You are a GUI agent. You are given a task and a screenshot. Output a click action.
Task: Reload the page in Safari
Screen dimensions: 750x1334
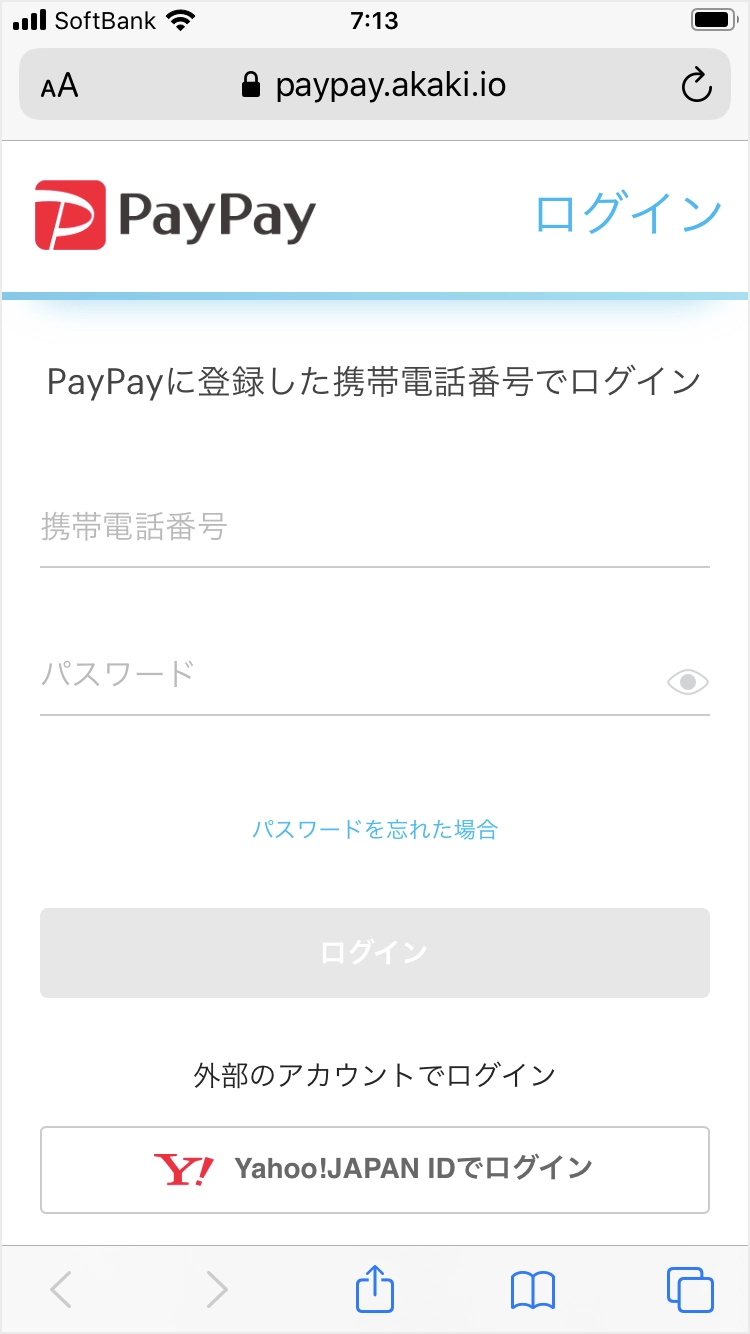(695, 85)
